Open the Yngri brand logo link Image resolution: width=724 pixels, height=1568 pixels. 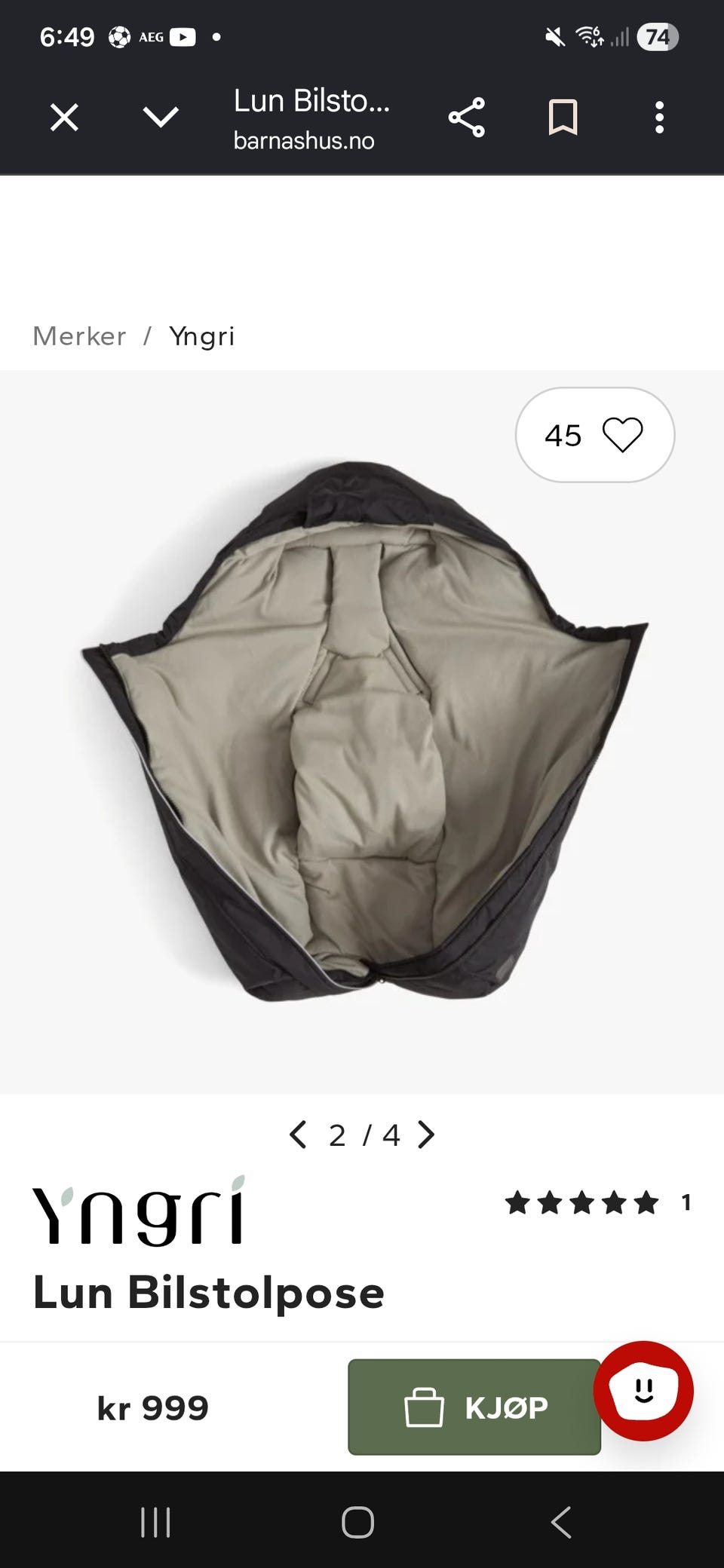click(x=139, y=1210)
